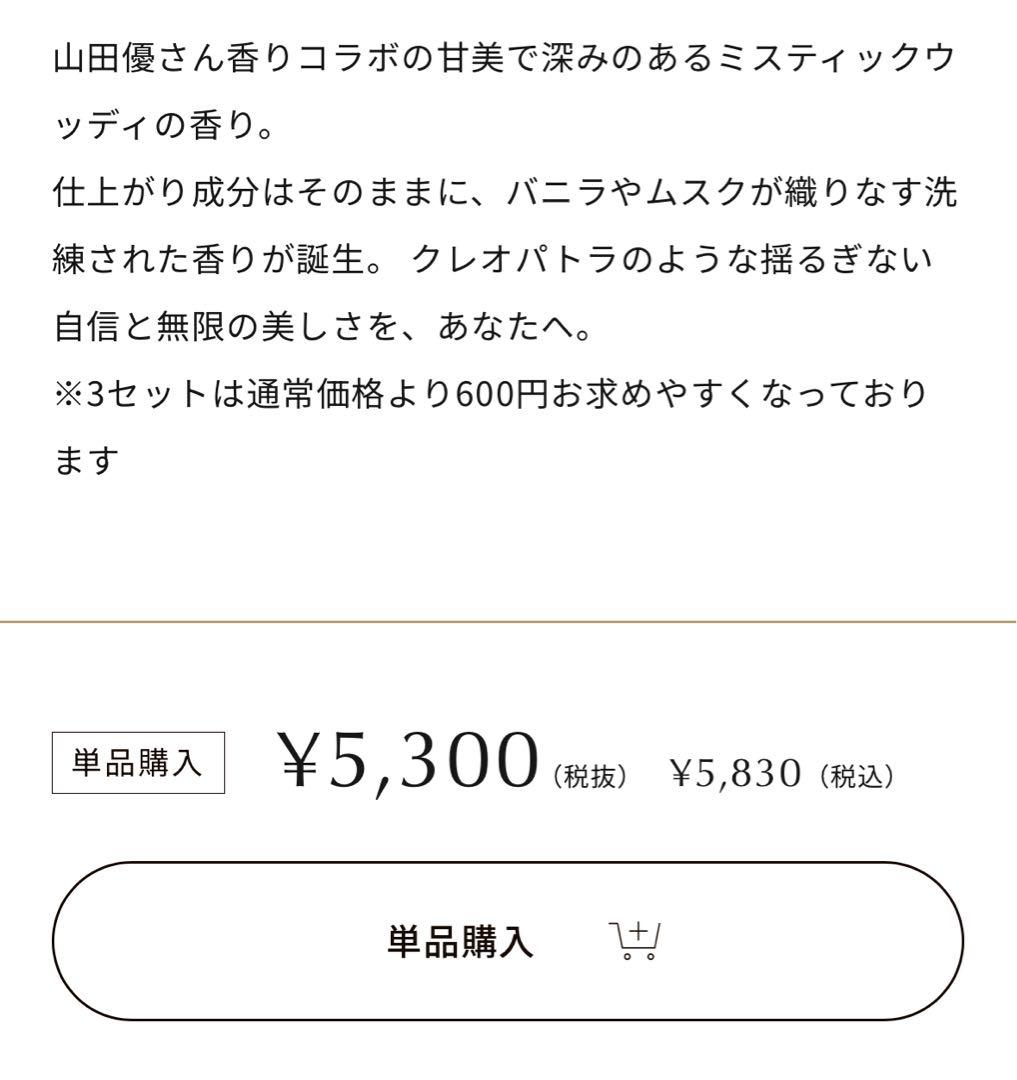Click the cart wheels on the cart icon
This screenshot has height=1080, width=1017.
[x=638, y=957]
